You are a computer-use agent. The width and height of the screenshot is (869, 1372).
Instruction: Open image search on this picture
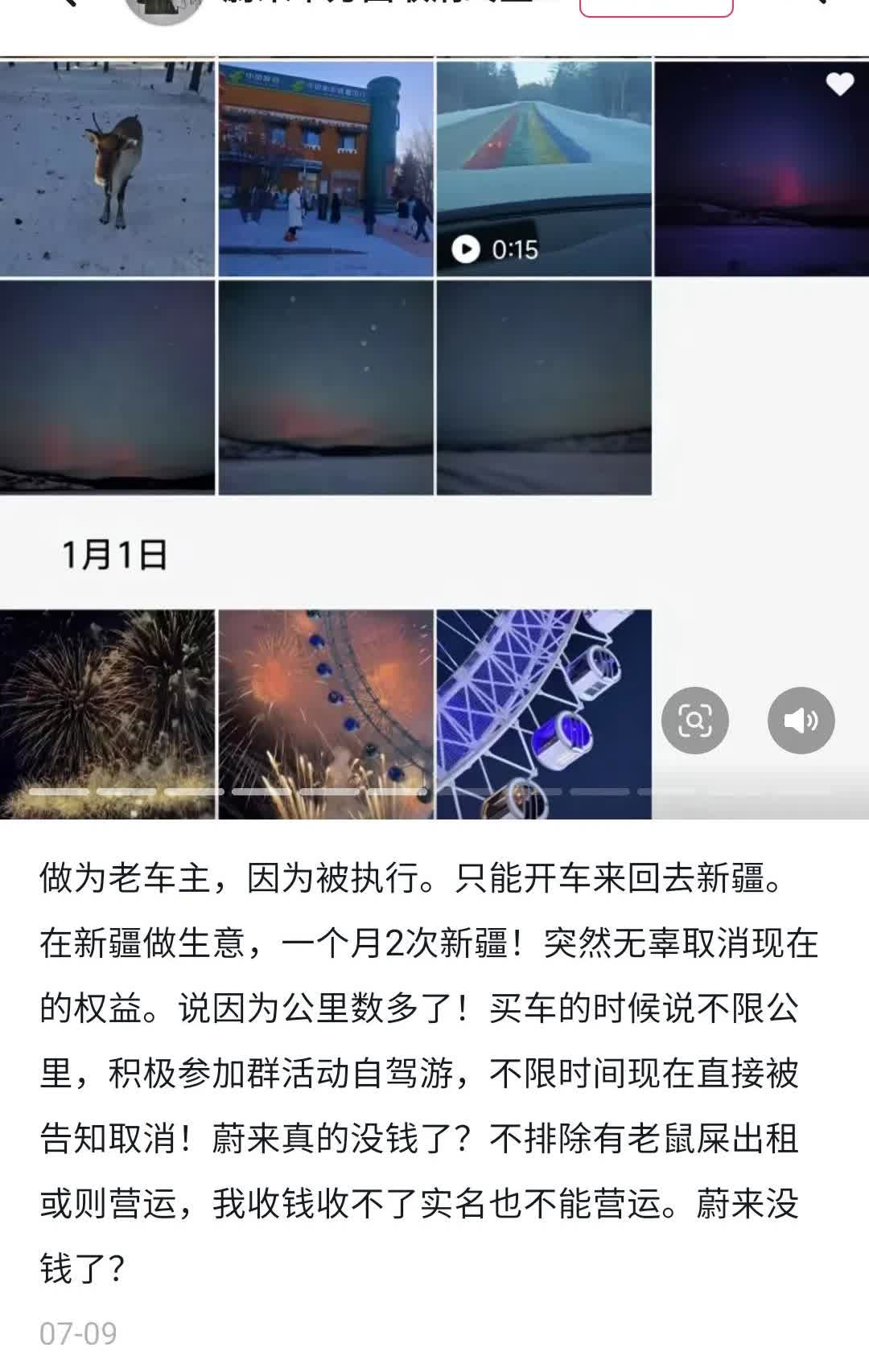694,720
